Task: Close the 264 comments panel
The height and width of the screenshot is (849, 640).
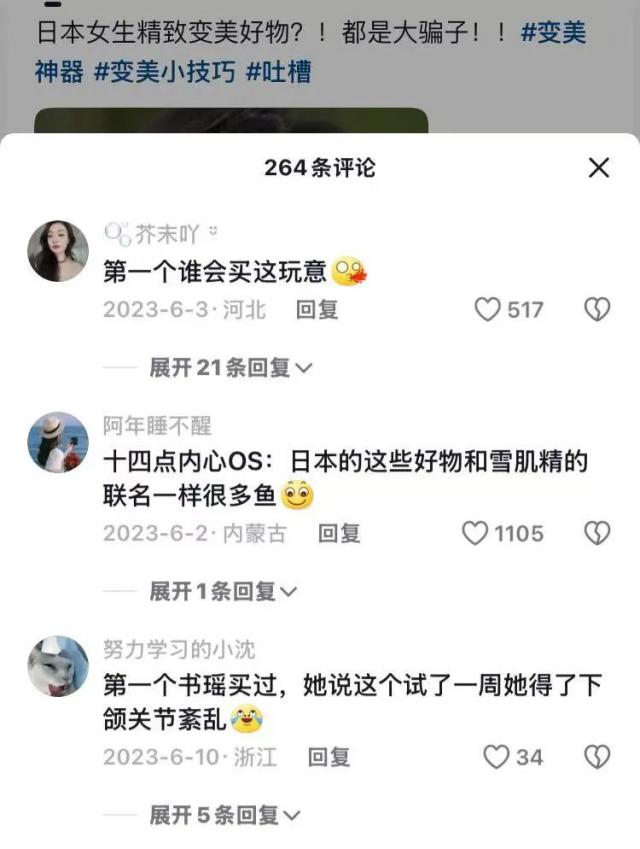Action: (598, 168)
